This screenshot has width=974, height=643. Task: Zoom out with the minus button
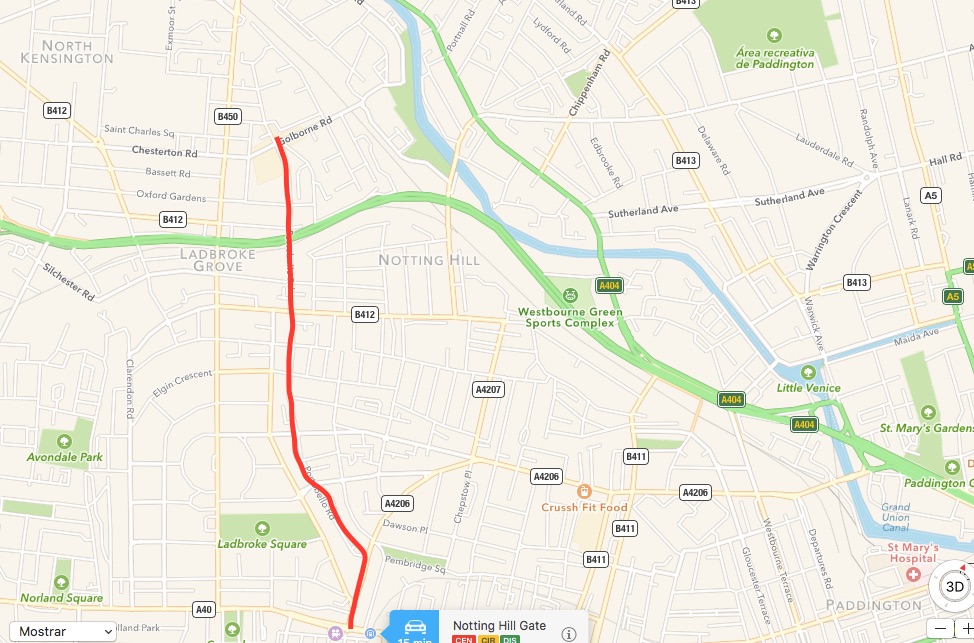939,630
